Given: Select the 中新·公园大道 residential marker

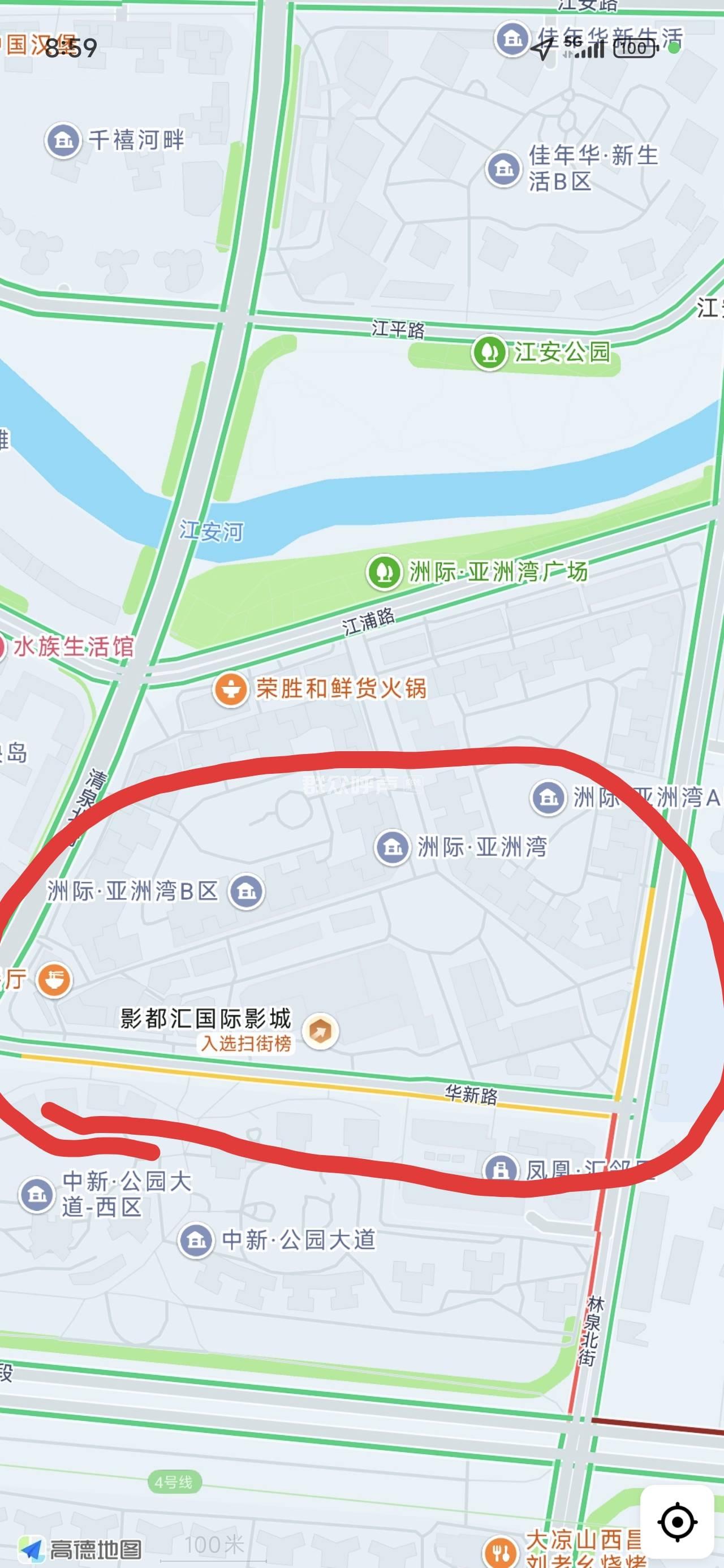Looking at the screenshot, I should click(x=196, y=1240).
